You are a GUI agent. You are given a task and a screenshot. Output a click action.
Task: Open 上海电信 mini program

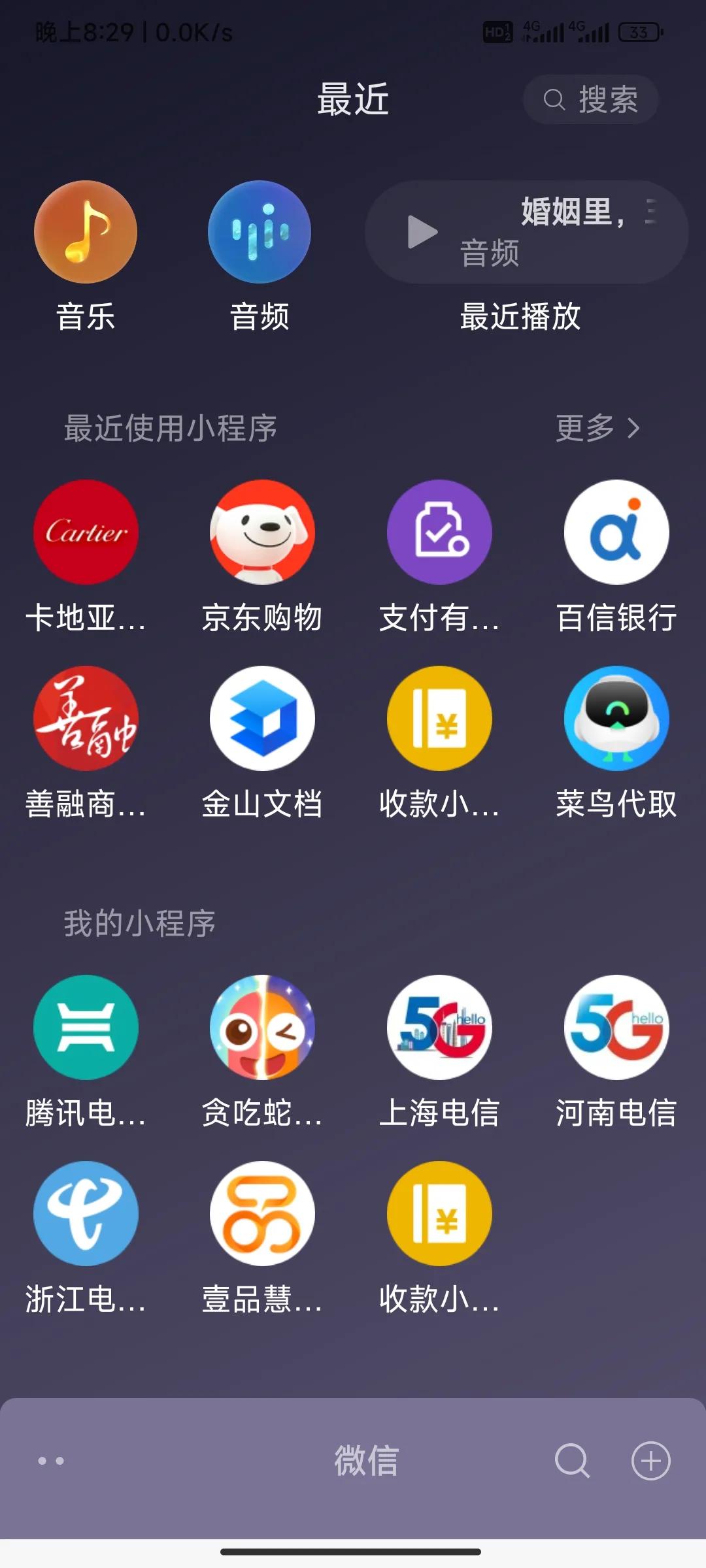click(439, 1027)
